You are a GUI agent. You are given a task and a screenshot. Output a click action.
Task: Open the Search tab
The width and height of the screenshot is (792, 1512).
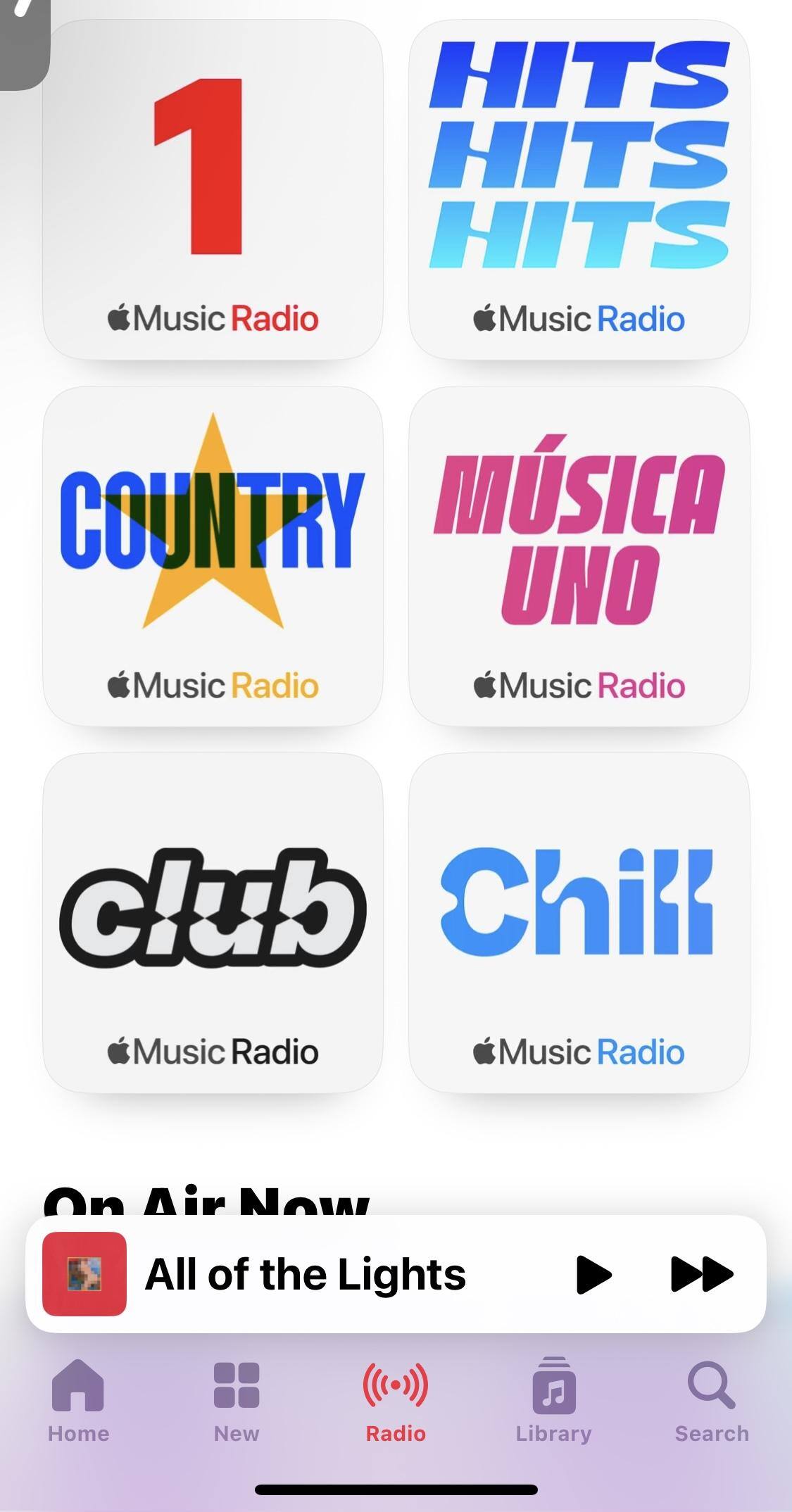(x=711, y=1401)
